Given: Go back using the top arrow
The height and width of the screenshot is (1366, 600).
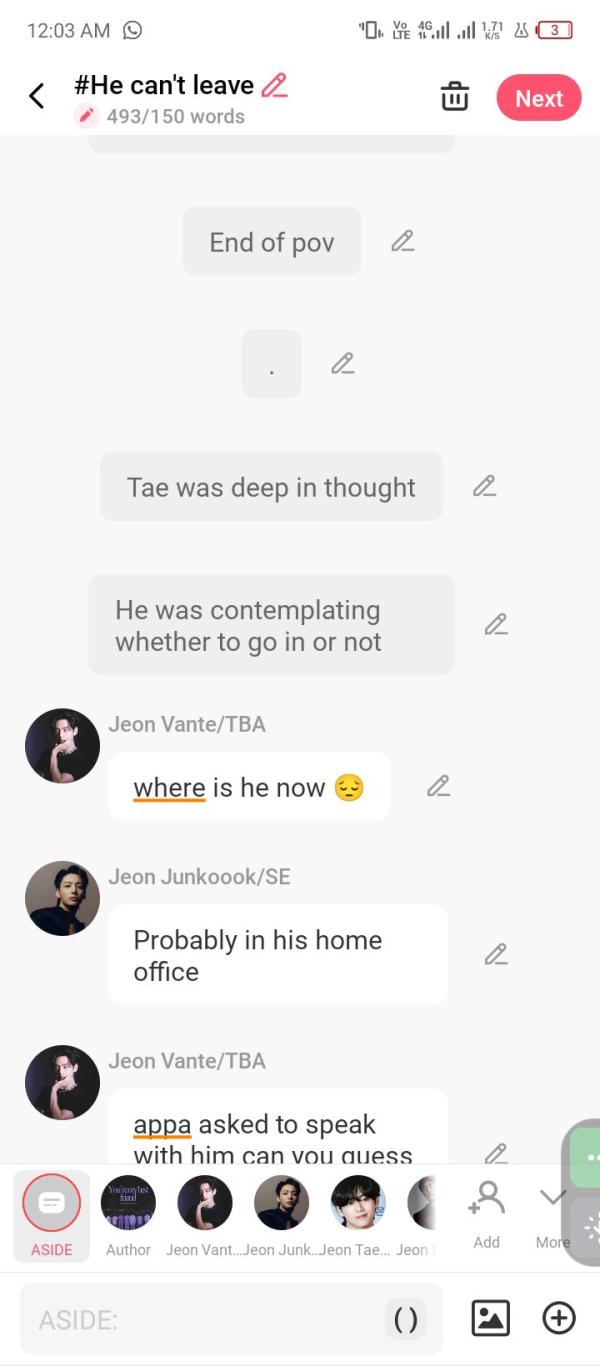Looking at the screenshot, I should 37,96.
